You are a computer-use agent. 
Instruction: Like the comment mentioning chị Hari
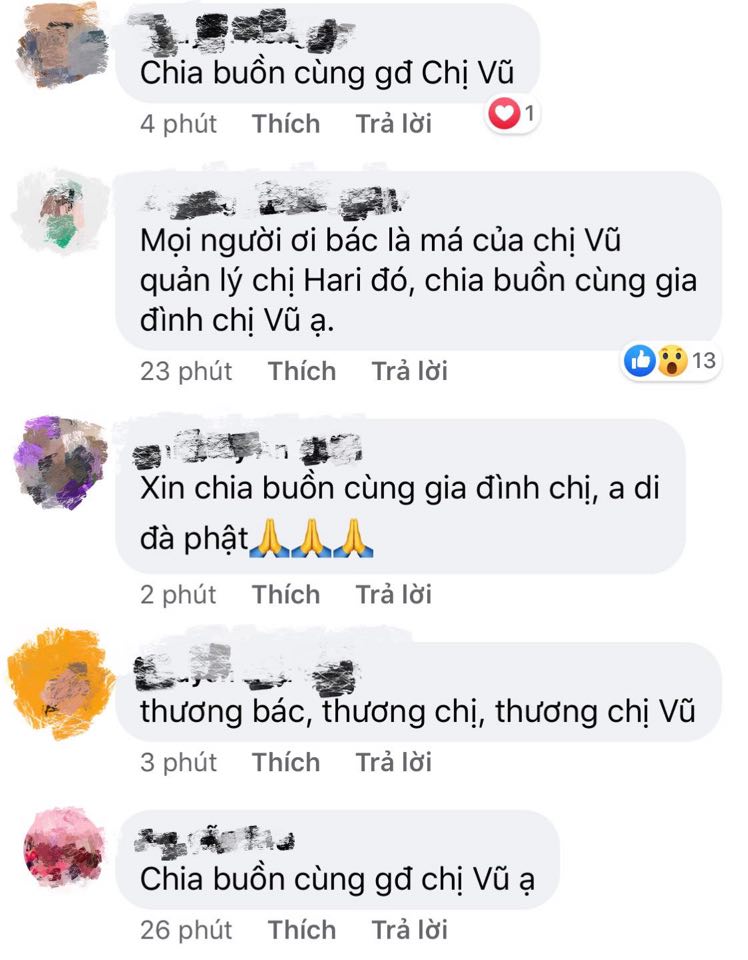coord(302,371)
